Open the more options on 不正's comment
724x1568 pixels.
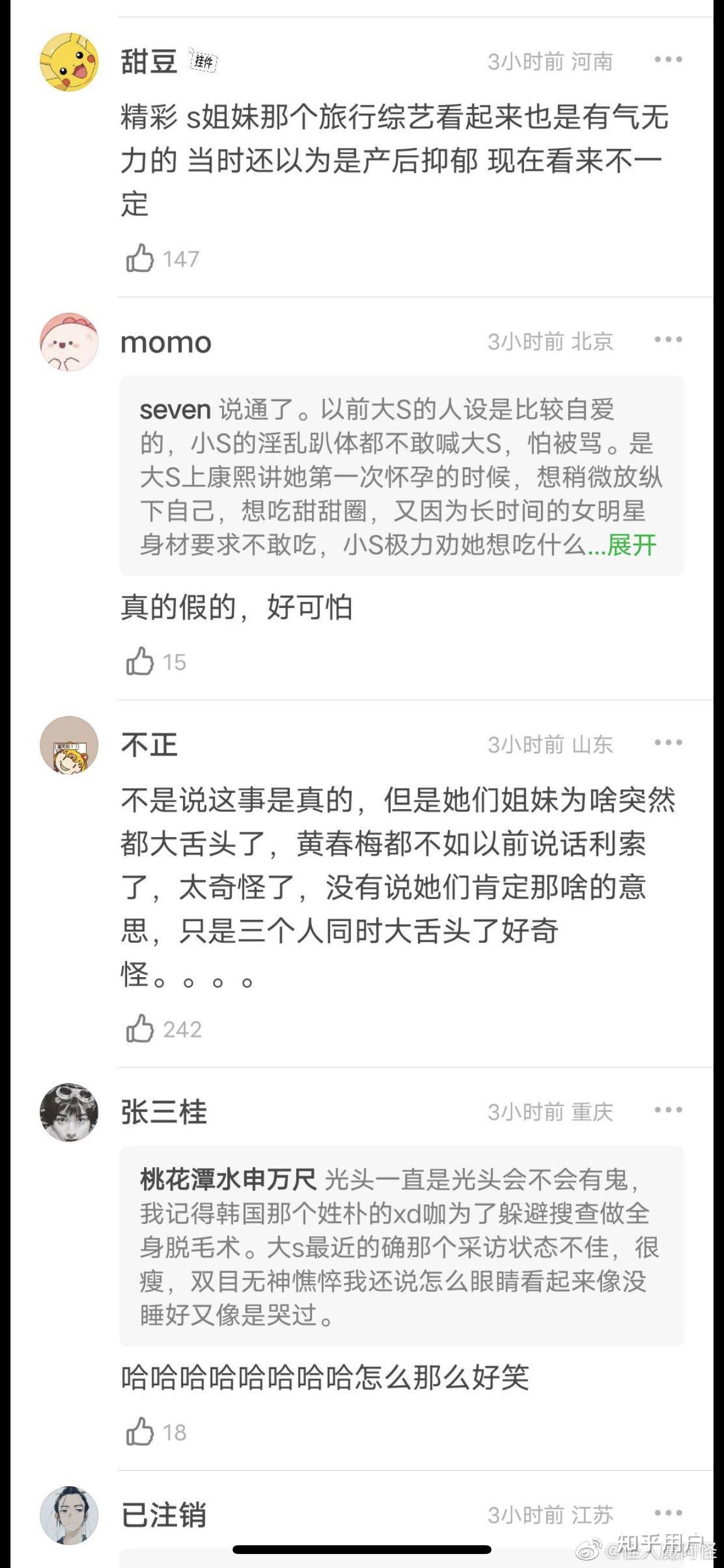[x=668, y=743]
